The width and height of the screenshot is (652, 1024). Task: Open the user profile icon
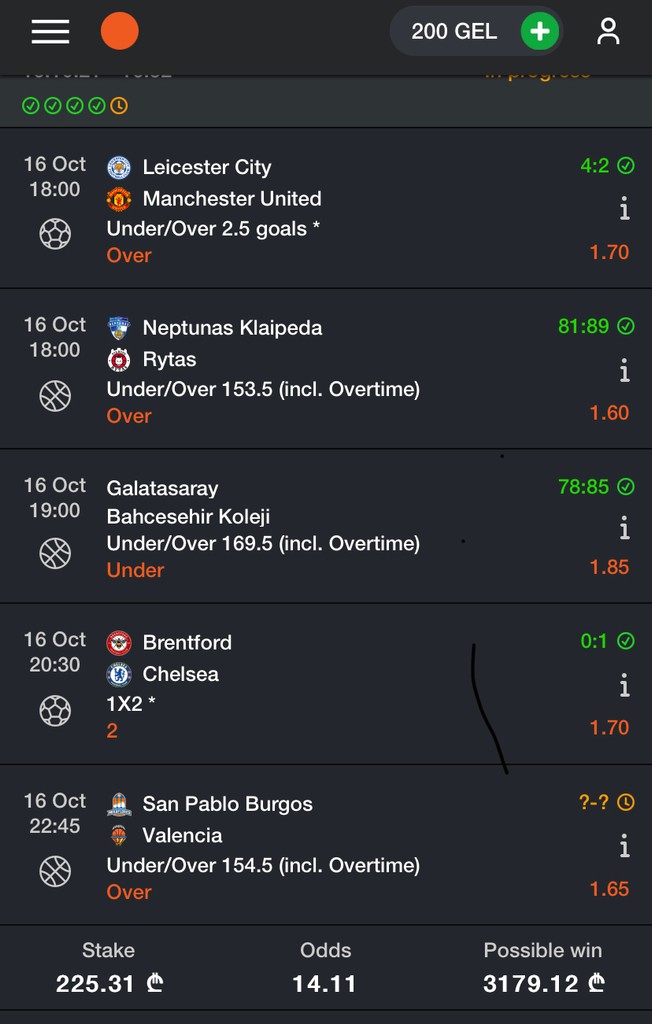click(x=608, y=32)
